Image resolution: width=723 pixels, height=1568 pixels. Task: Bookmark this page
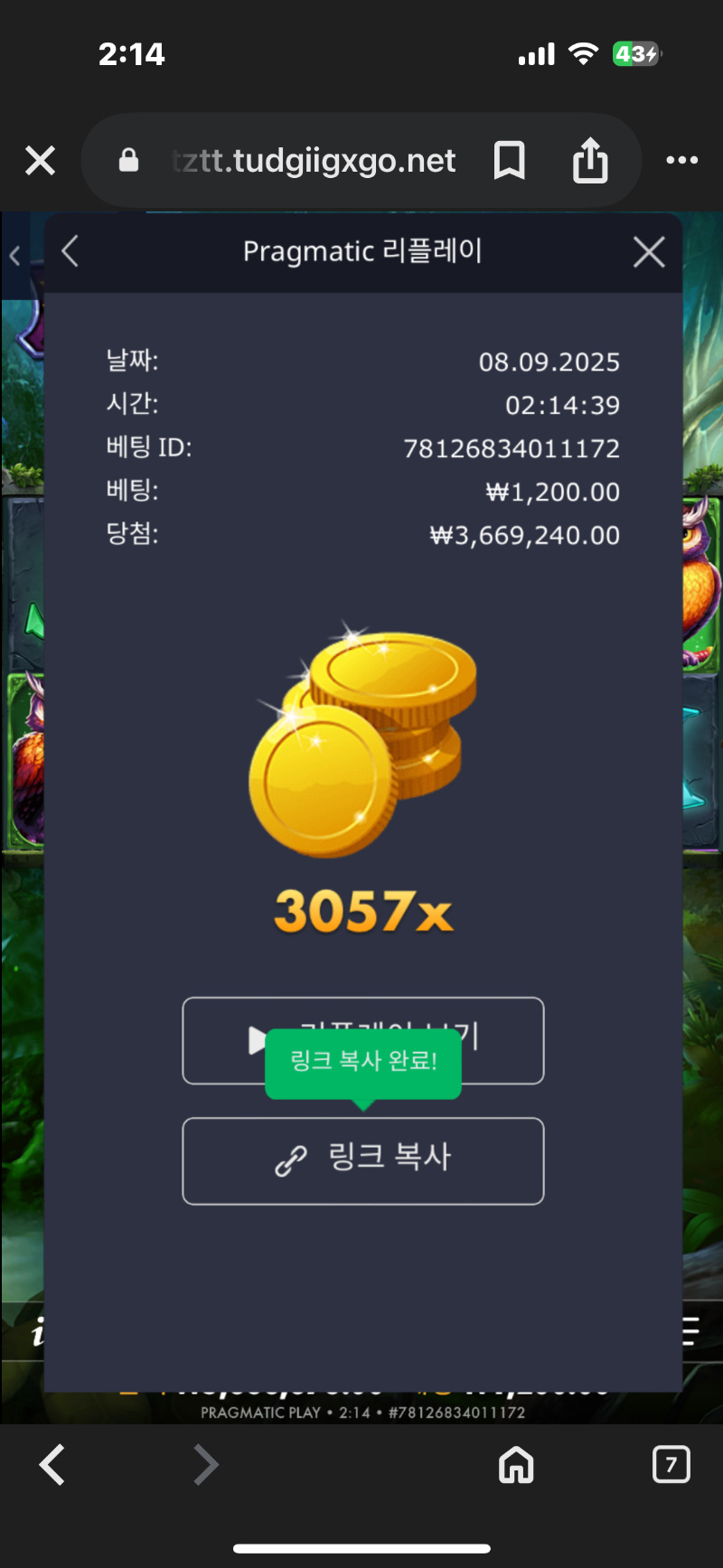[x=510, y=161]
